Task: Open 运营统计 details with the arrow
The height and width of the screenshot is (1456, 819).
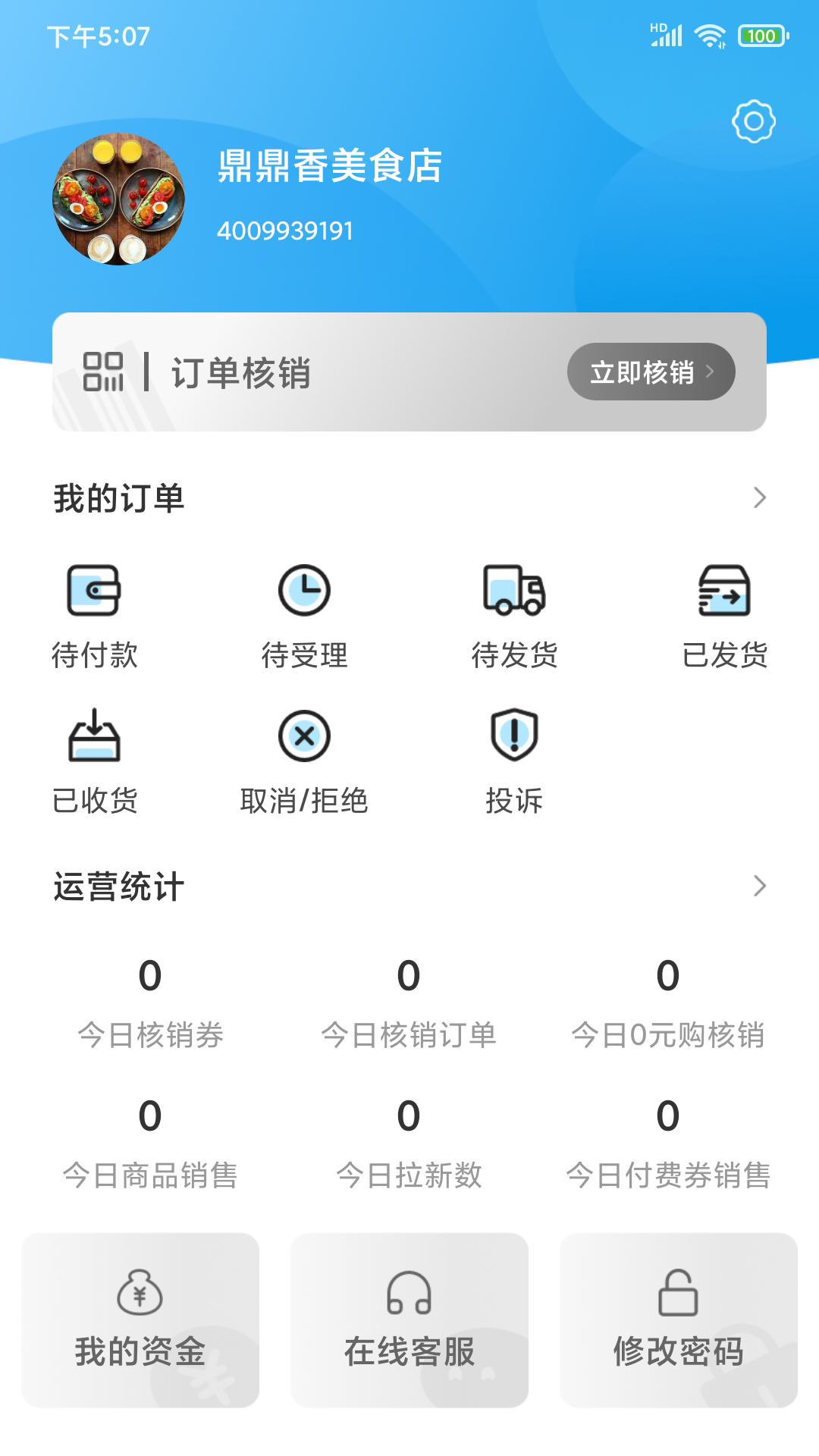Action: coord(761,884)
